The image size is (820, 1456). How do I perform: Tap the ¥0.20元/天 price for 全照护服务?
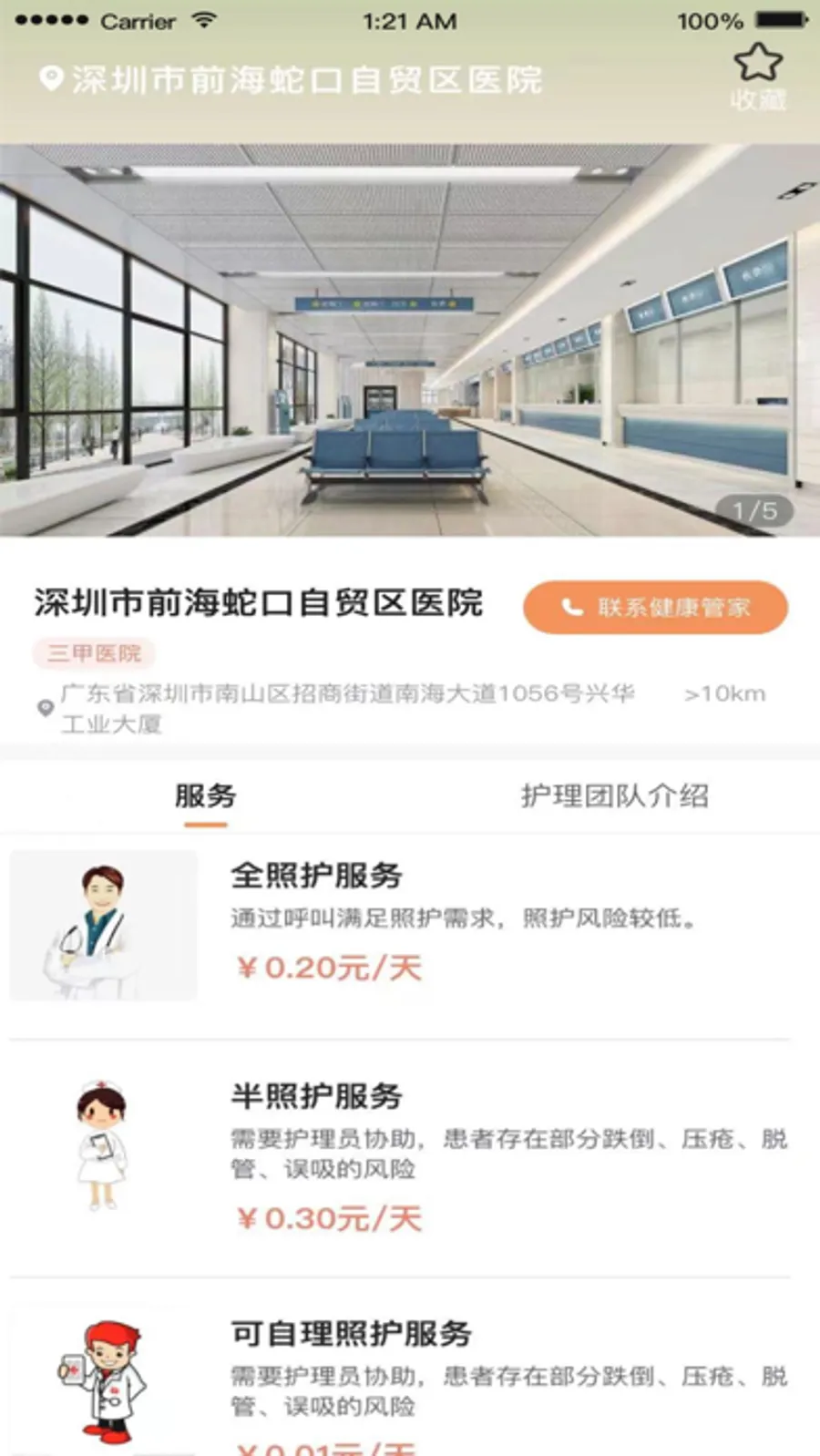click(328, 969)
